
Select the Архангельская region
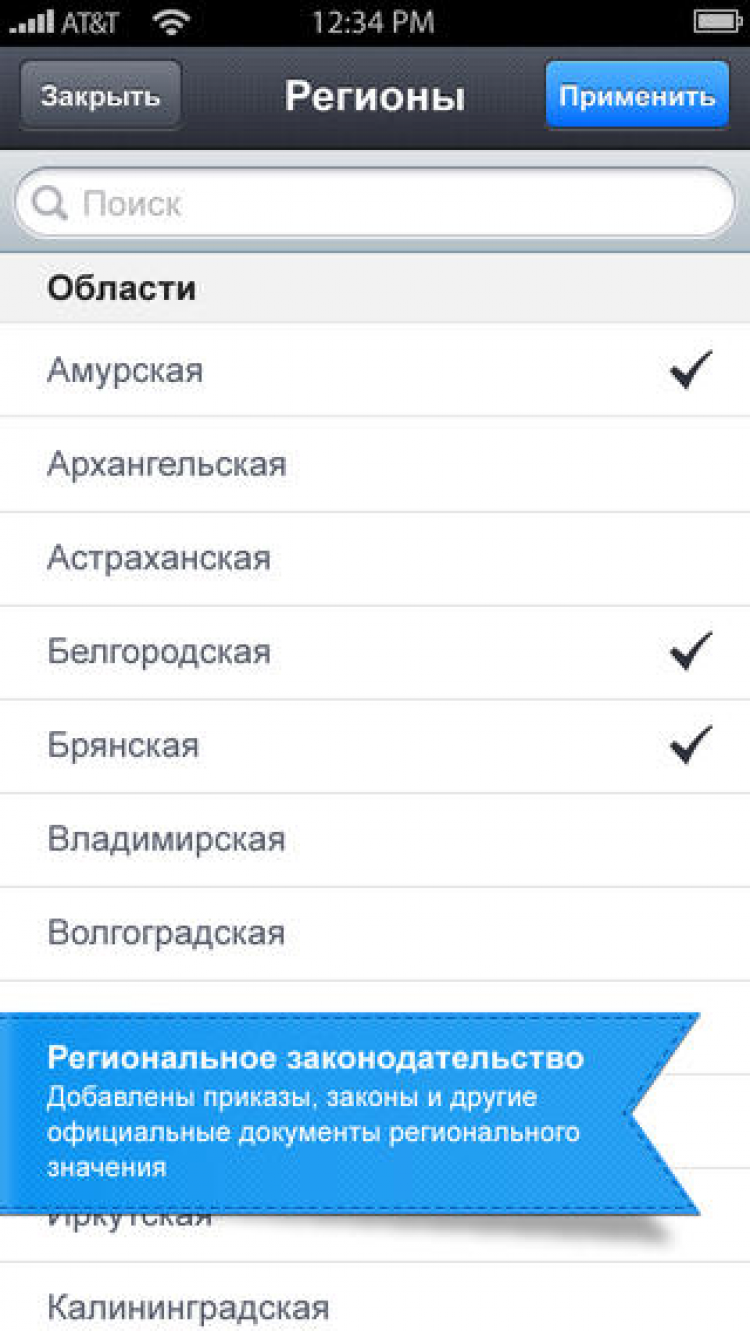coord(375,464)
